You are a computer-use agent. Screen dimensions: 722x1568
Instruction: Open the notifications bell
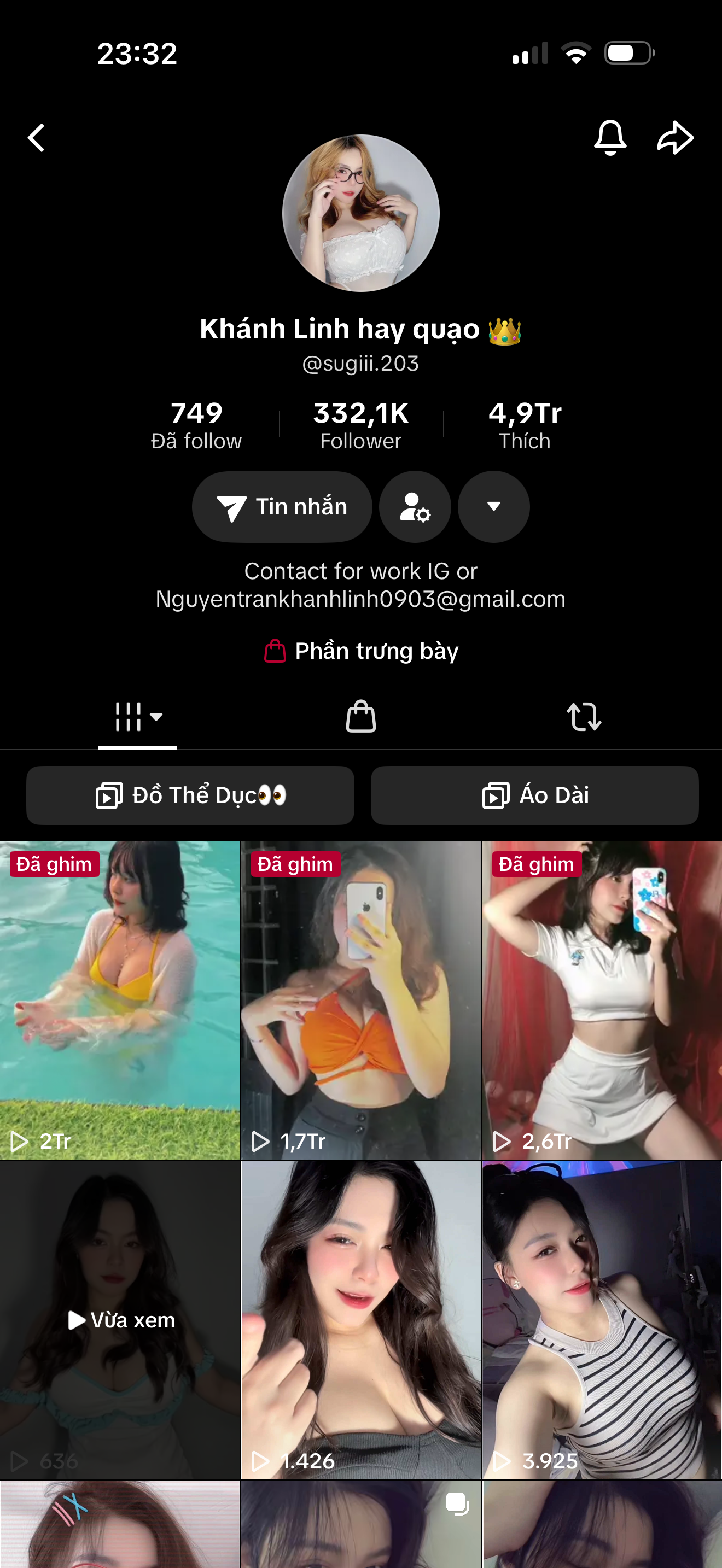[610, 138]
